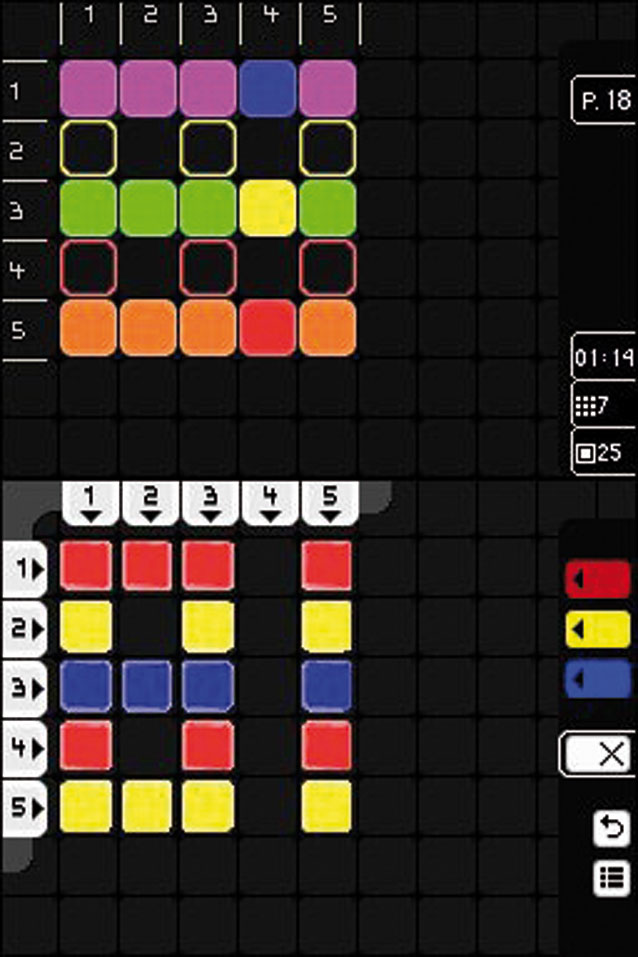Tap column 5 arrow header
The width and height of the screenshot is (638, 957).
click(x=330, y=503)
